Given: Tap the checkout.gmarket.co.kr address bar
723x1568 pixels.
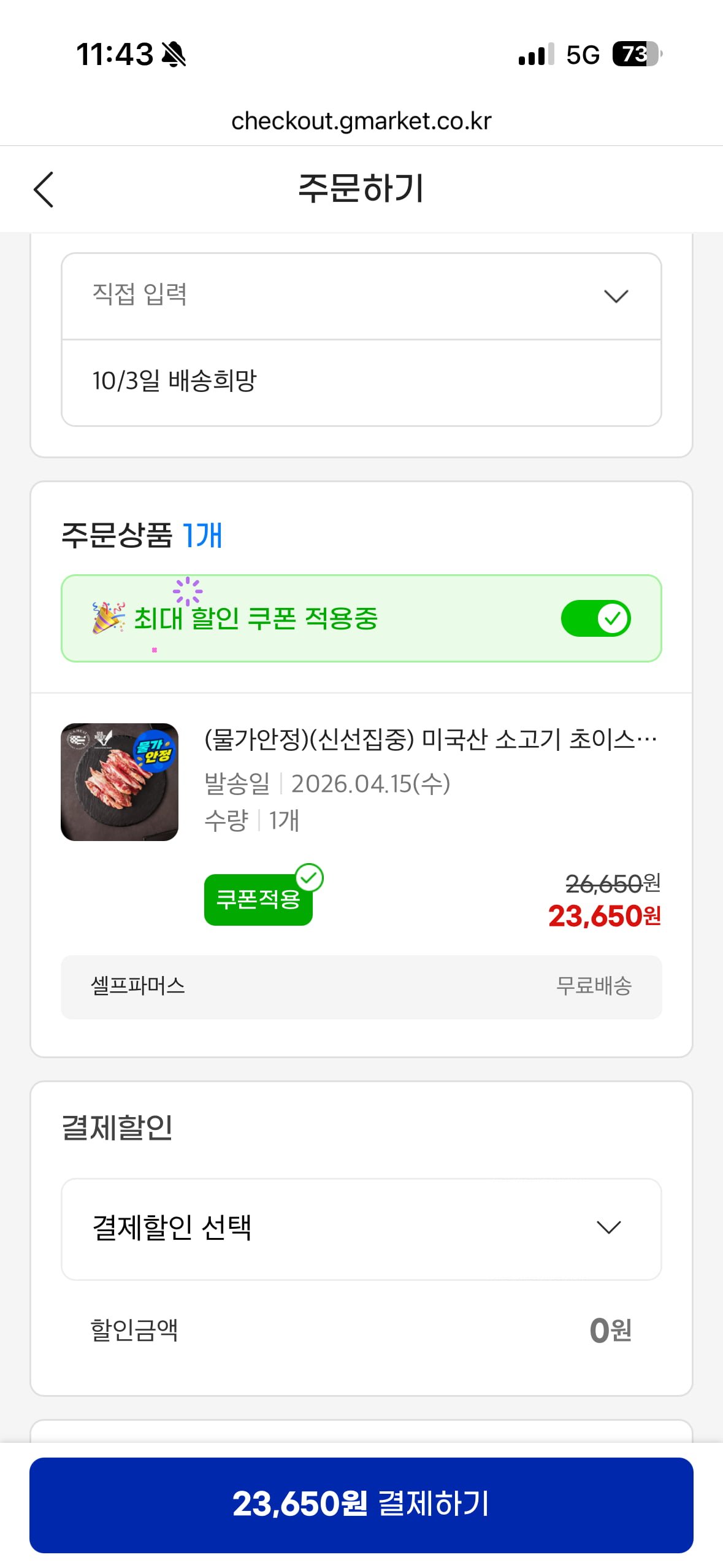Looking at the screenshot, I should coord(361,121).
